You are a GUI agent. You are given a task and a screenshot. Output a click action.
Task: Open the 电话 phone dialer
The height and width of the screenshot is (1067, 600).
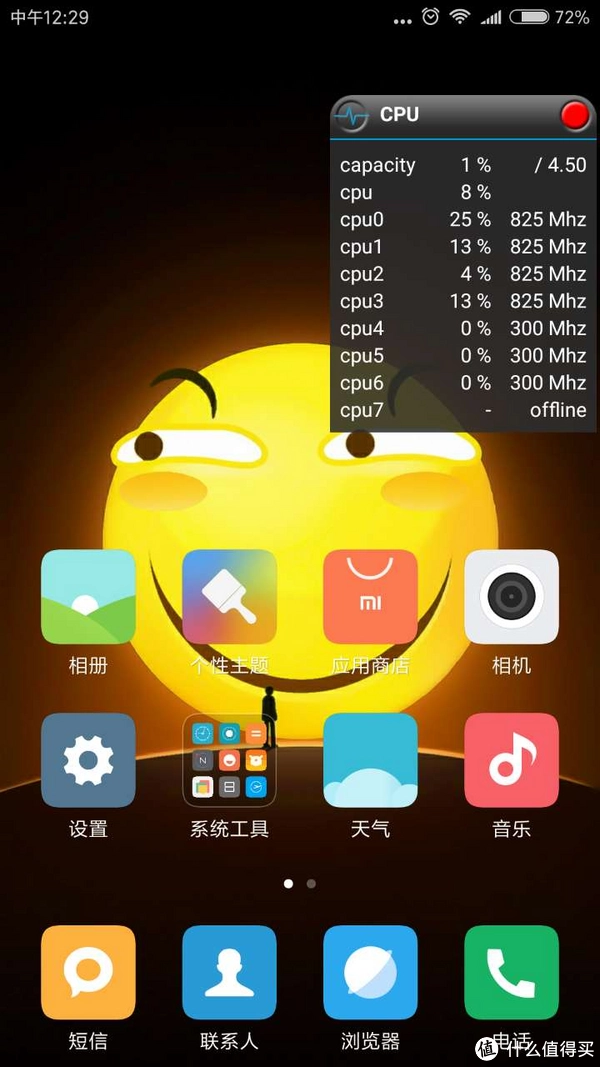point(511,972)
